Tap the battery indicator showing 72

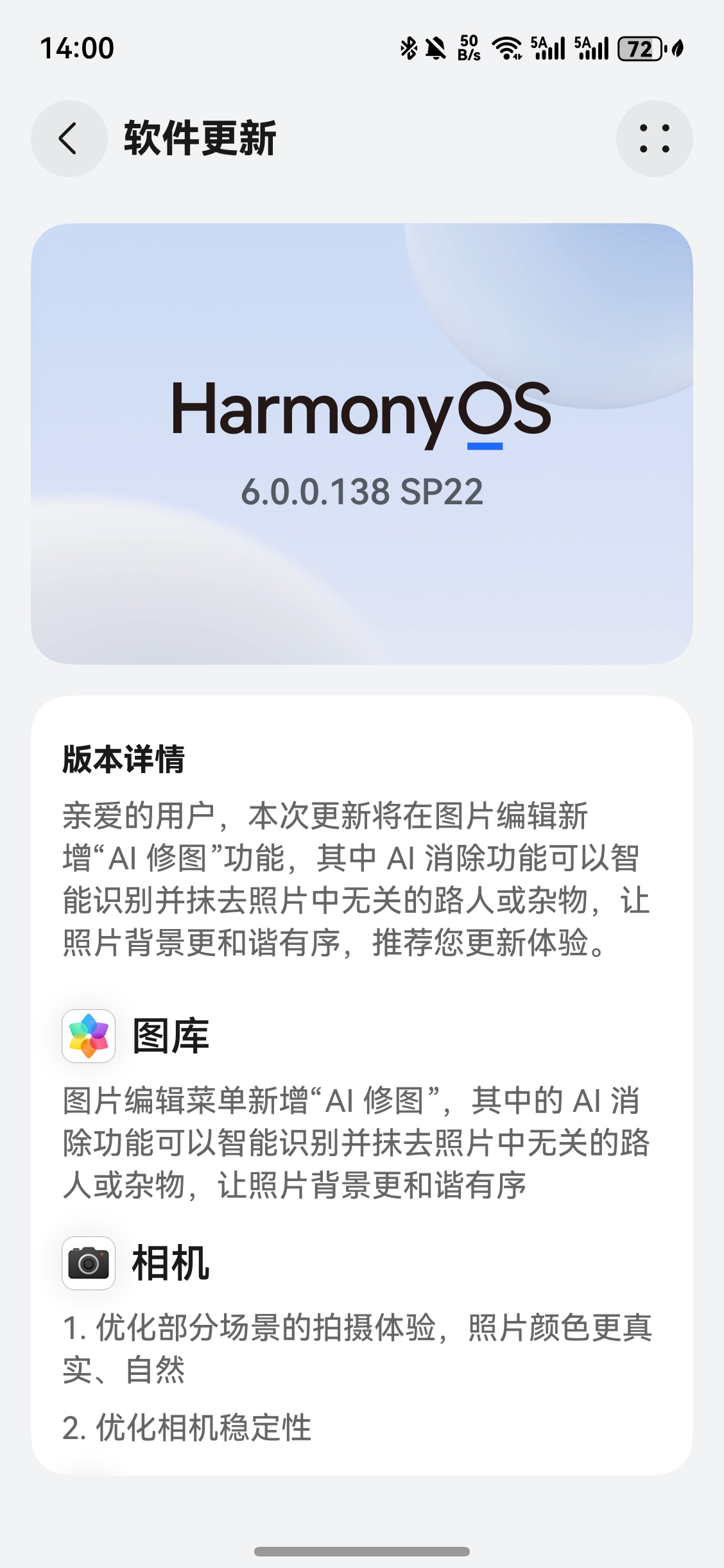(x=638, y=48)
